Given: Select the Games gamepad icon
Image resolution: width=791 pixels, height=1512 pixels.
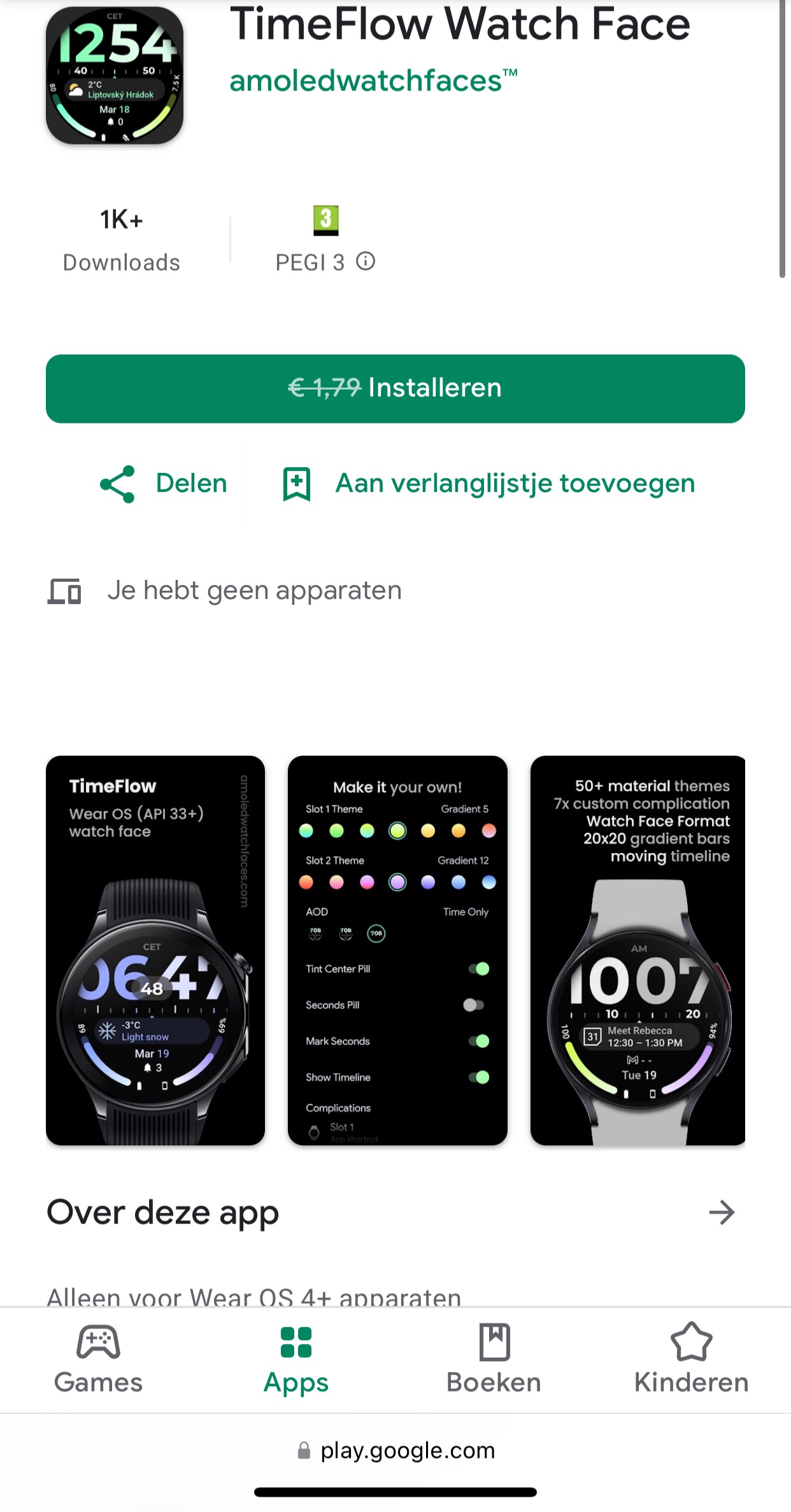Looking at the screenshot, I should (99, 1345).
